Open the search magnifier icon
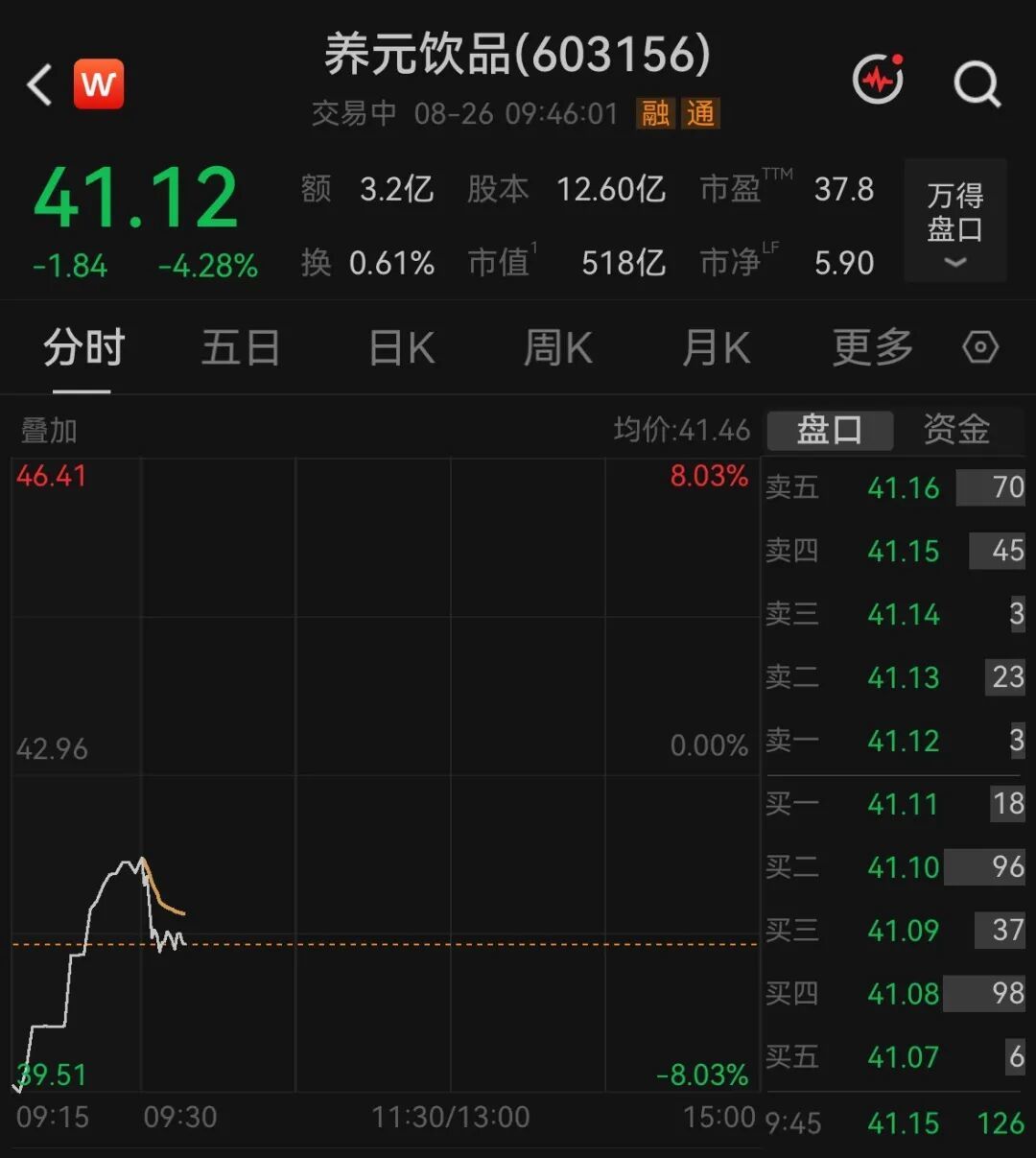The height and width of the screenshot is (1158, 1036). (x=977, y=84)
